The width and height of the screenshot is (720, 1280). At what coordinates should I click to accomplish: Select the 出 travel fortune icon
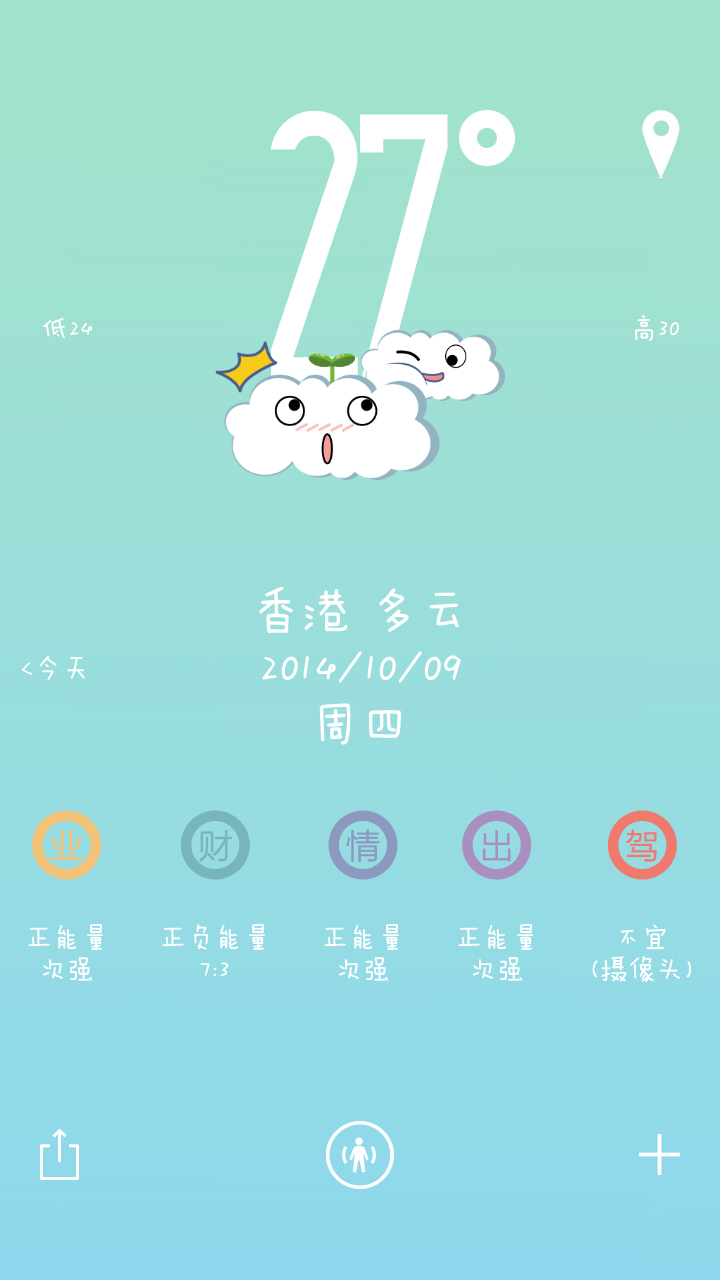[494, 845]
